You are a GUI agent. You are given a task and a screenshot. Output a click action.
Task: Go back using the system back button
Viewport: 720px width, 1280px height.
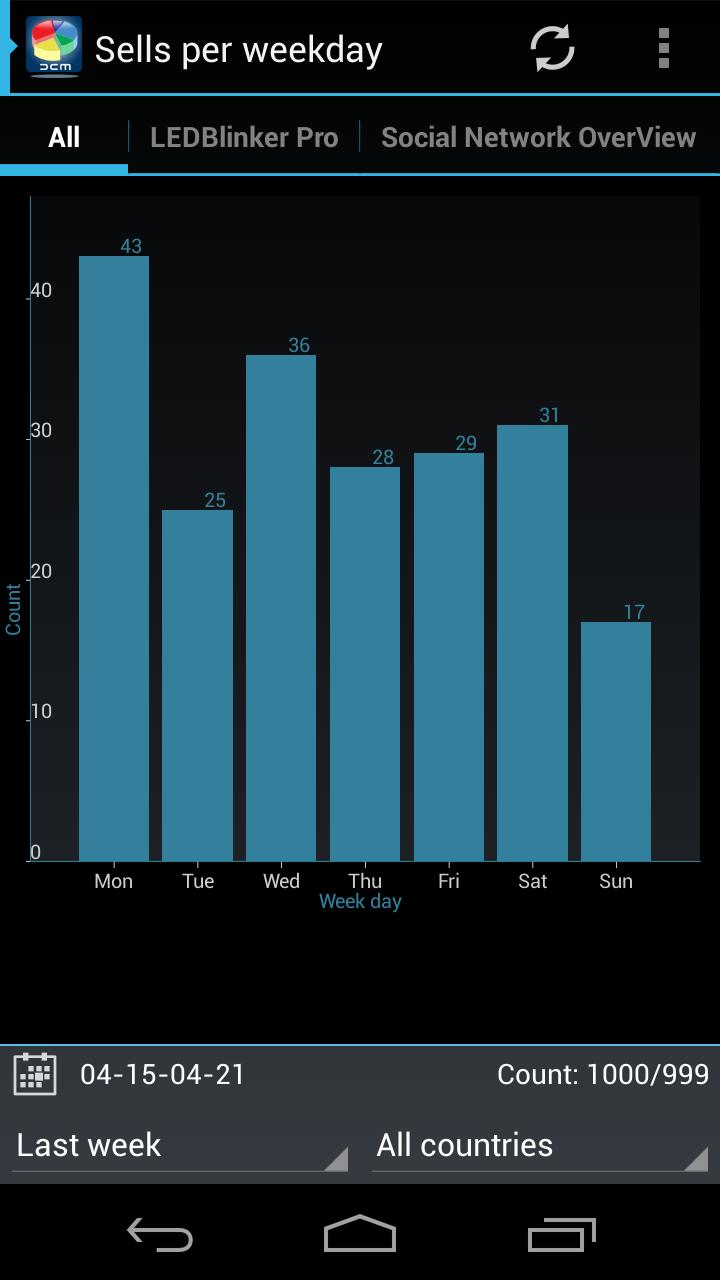160,1234
